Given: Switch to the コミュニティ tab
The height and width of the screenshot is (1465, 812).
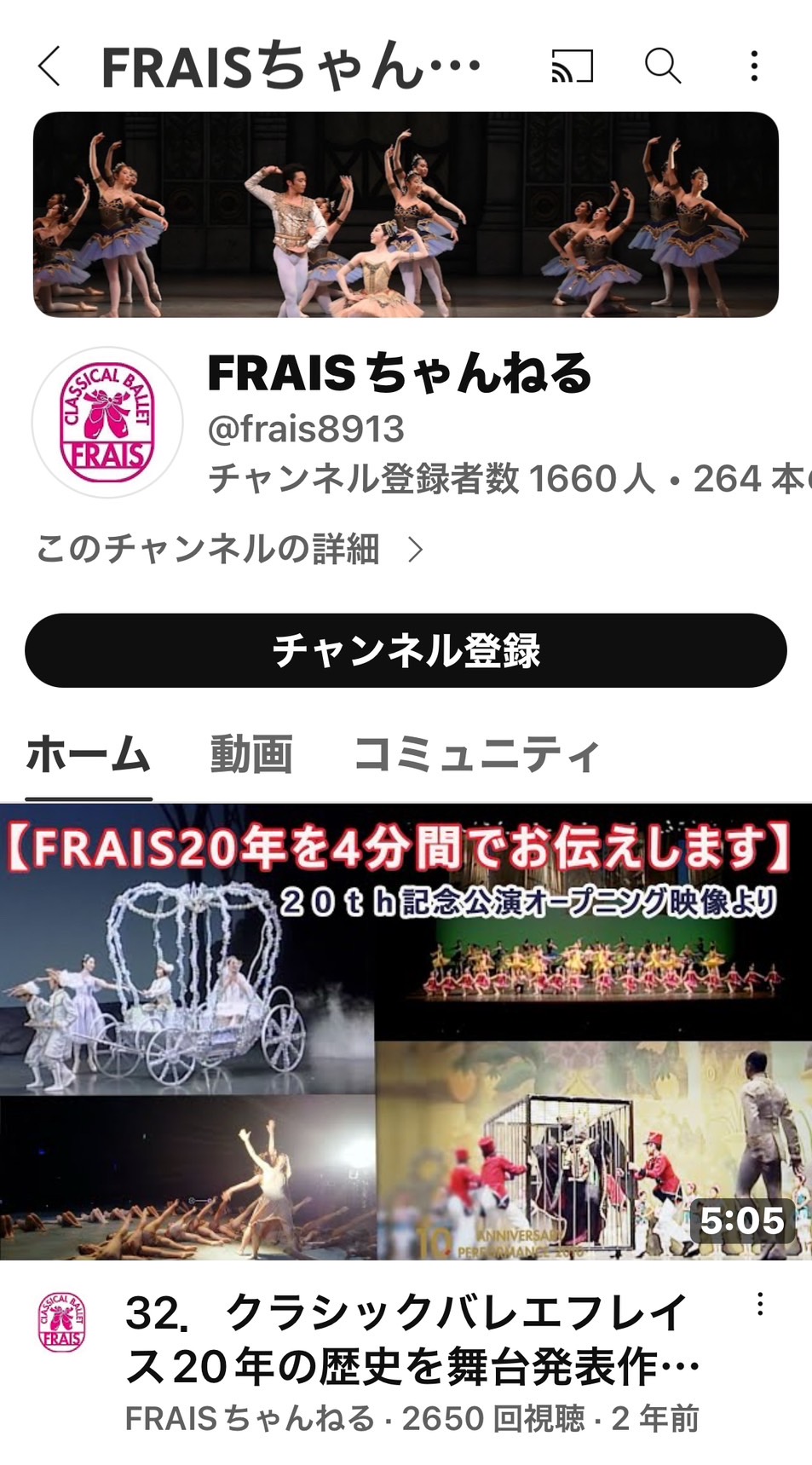Looking at the screenshot, I should [477, 755].
